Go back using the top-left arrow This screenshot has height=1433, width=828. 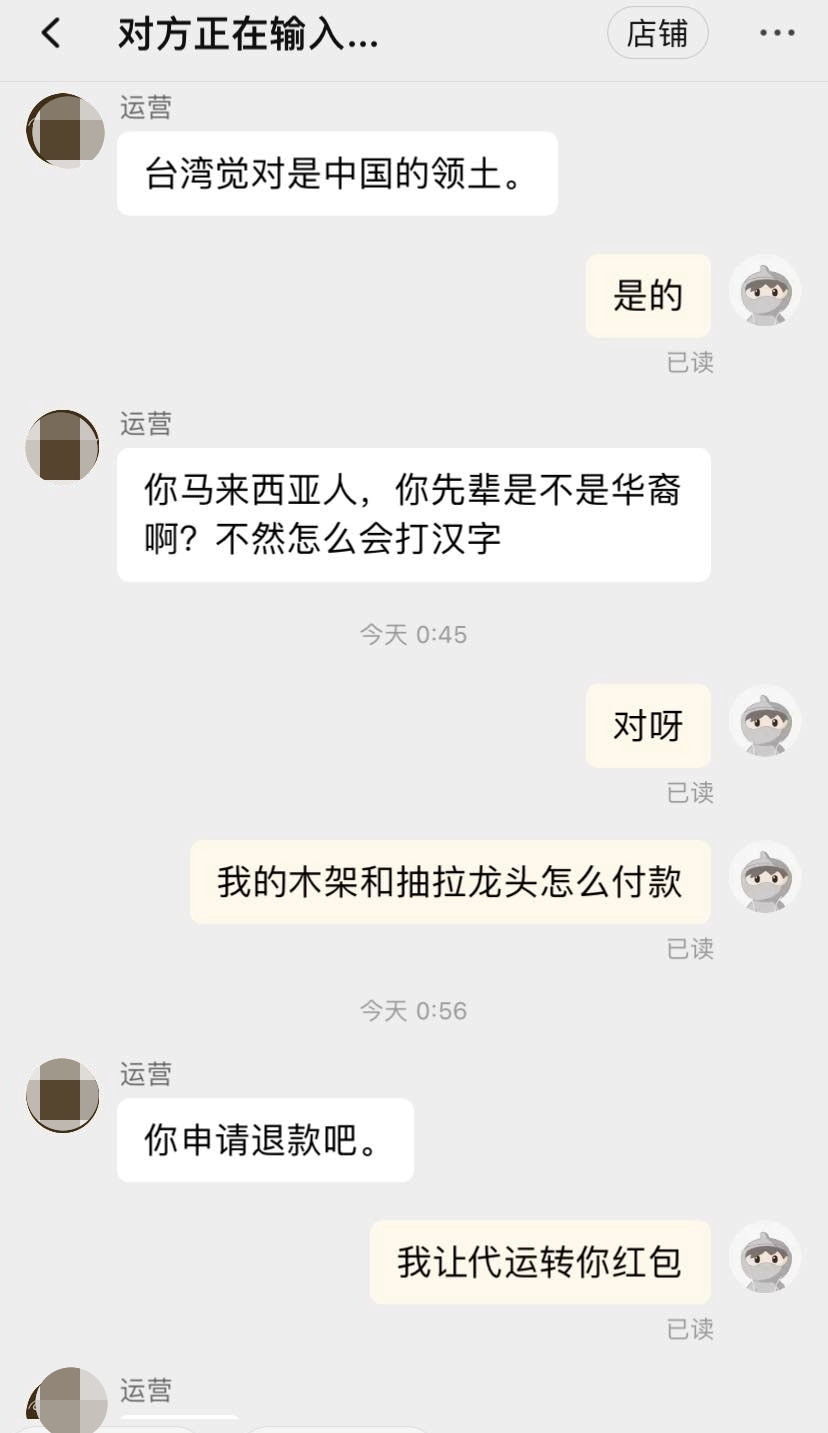51,34
